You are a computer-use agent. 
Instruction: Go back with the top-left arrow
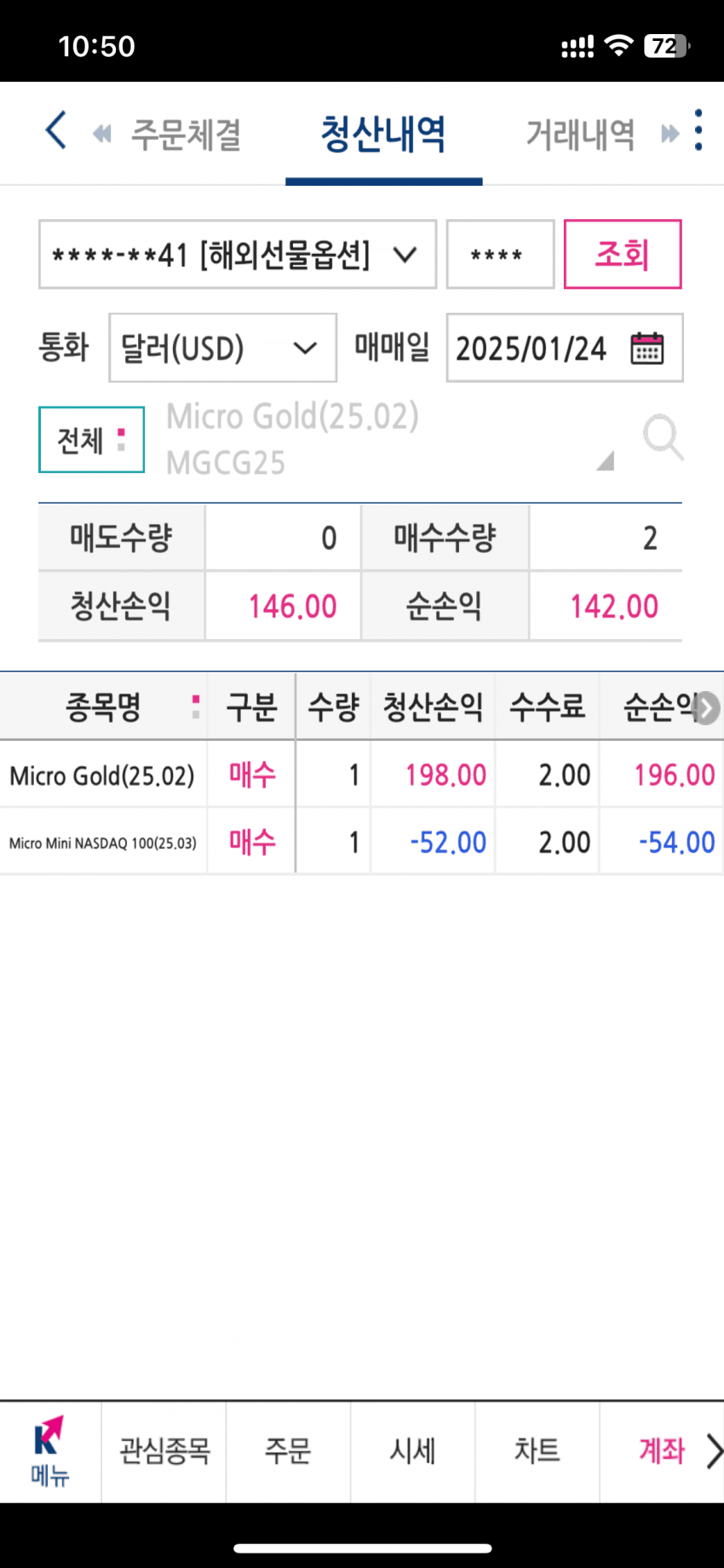click(55, 131)
